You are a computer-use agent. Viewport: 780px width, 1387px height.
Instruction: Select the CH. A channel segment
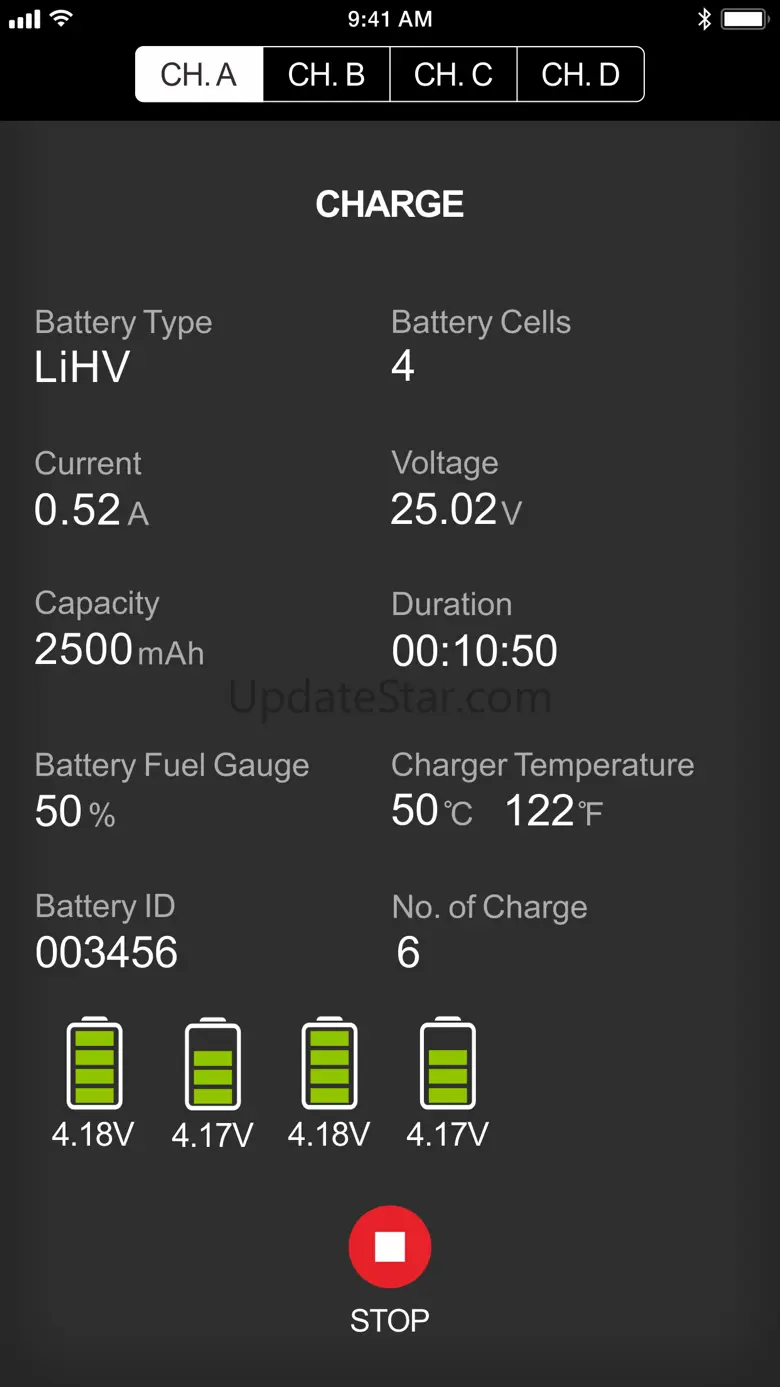[199, 74]
